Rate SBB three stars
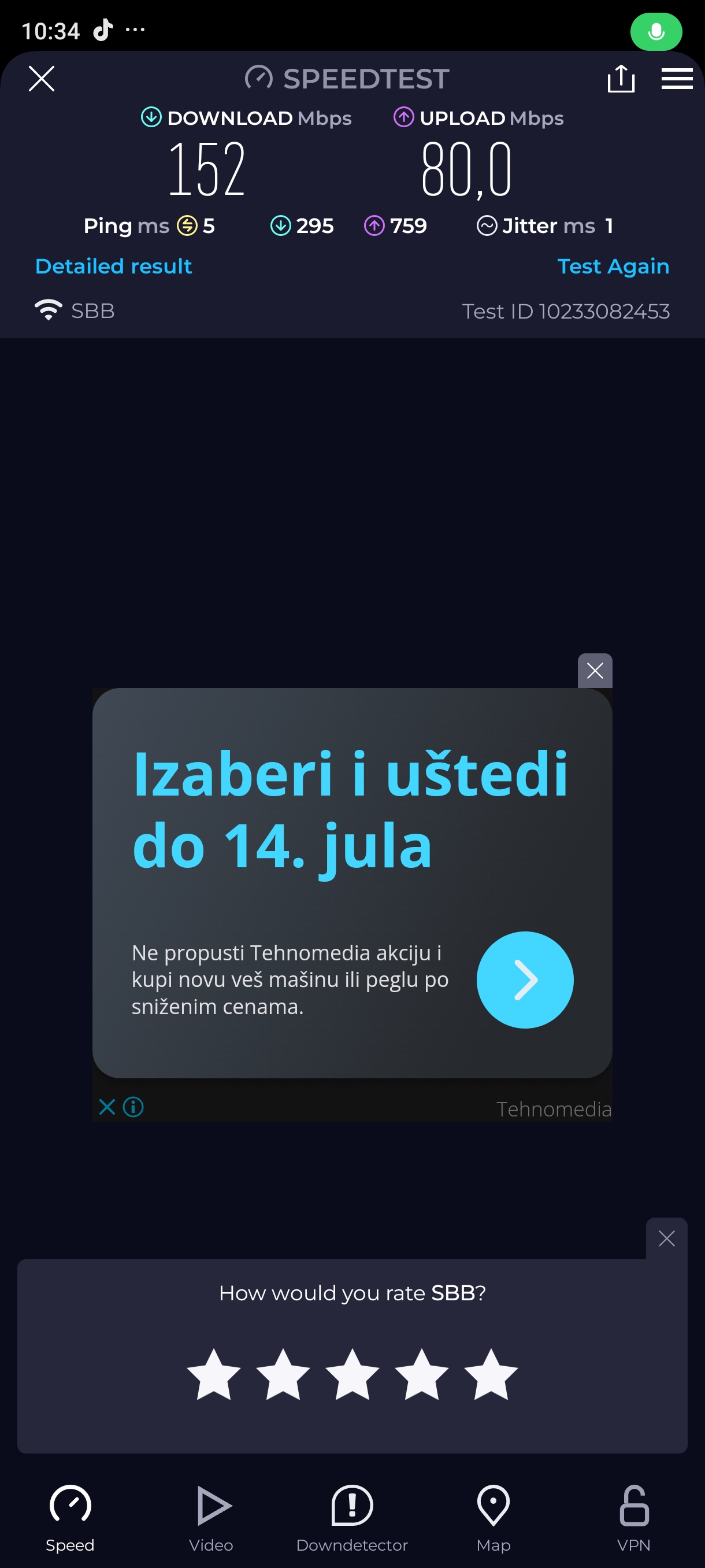 [352, 1374]
